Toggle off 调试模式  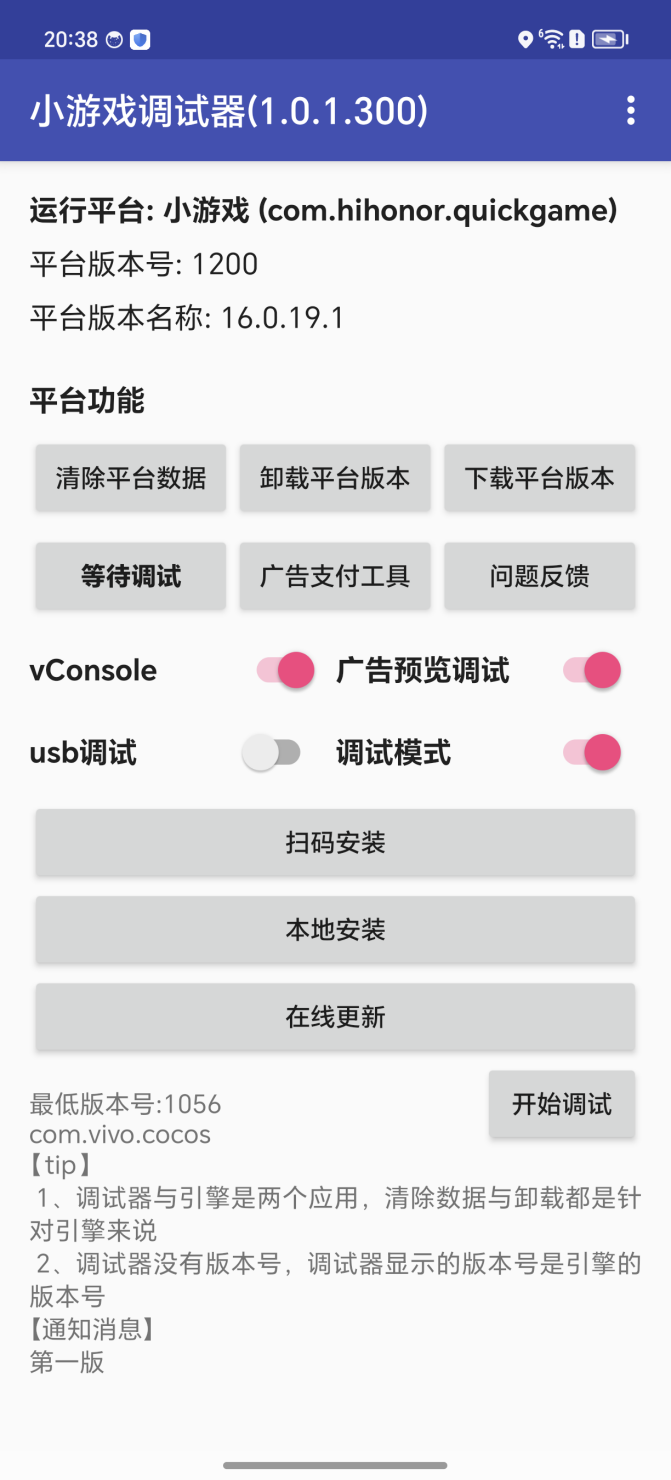592,753
